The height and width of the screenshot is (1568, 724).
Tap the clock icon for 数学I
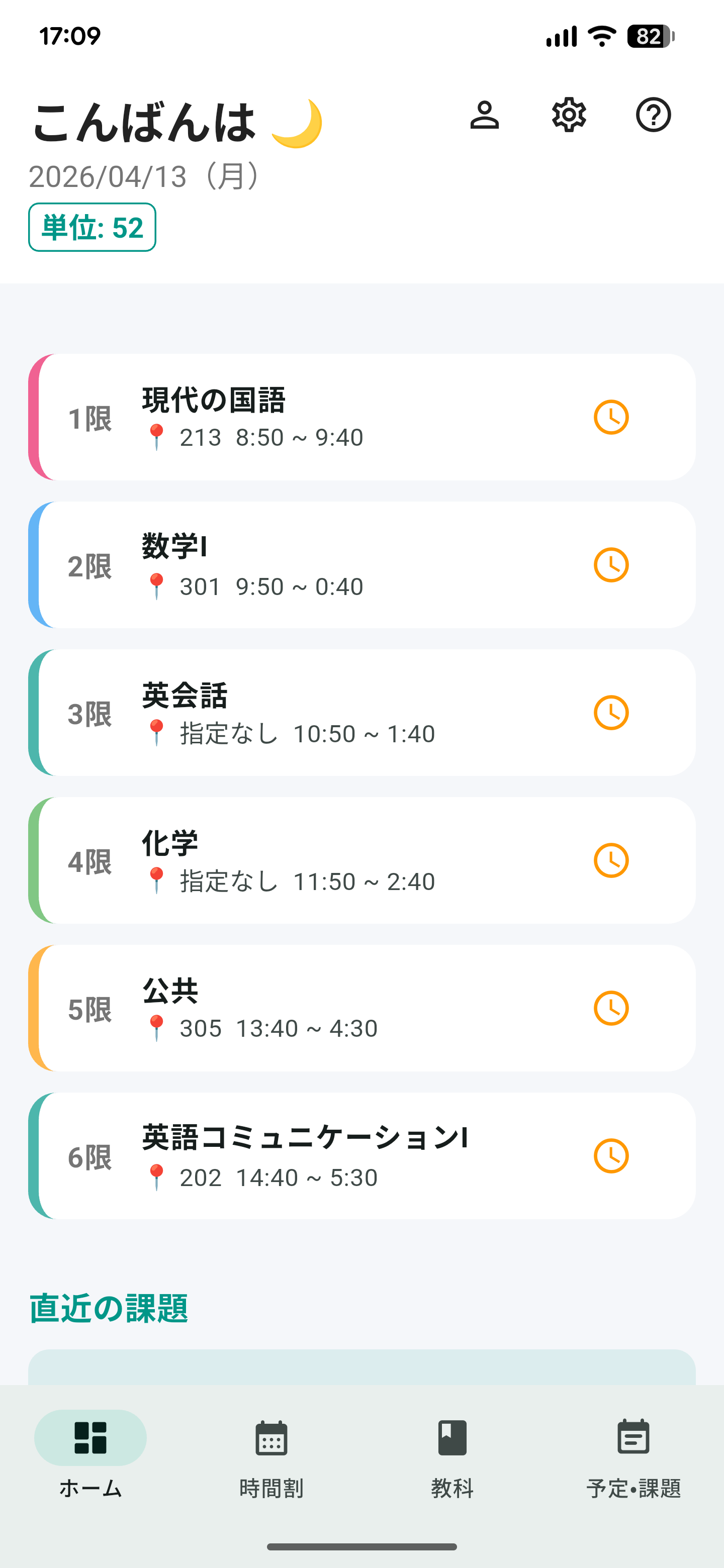[611, 565]
